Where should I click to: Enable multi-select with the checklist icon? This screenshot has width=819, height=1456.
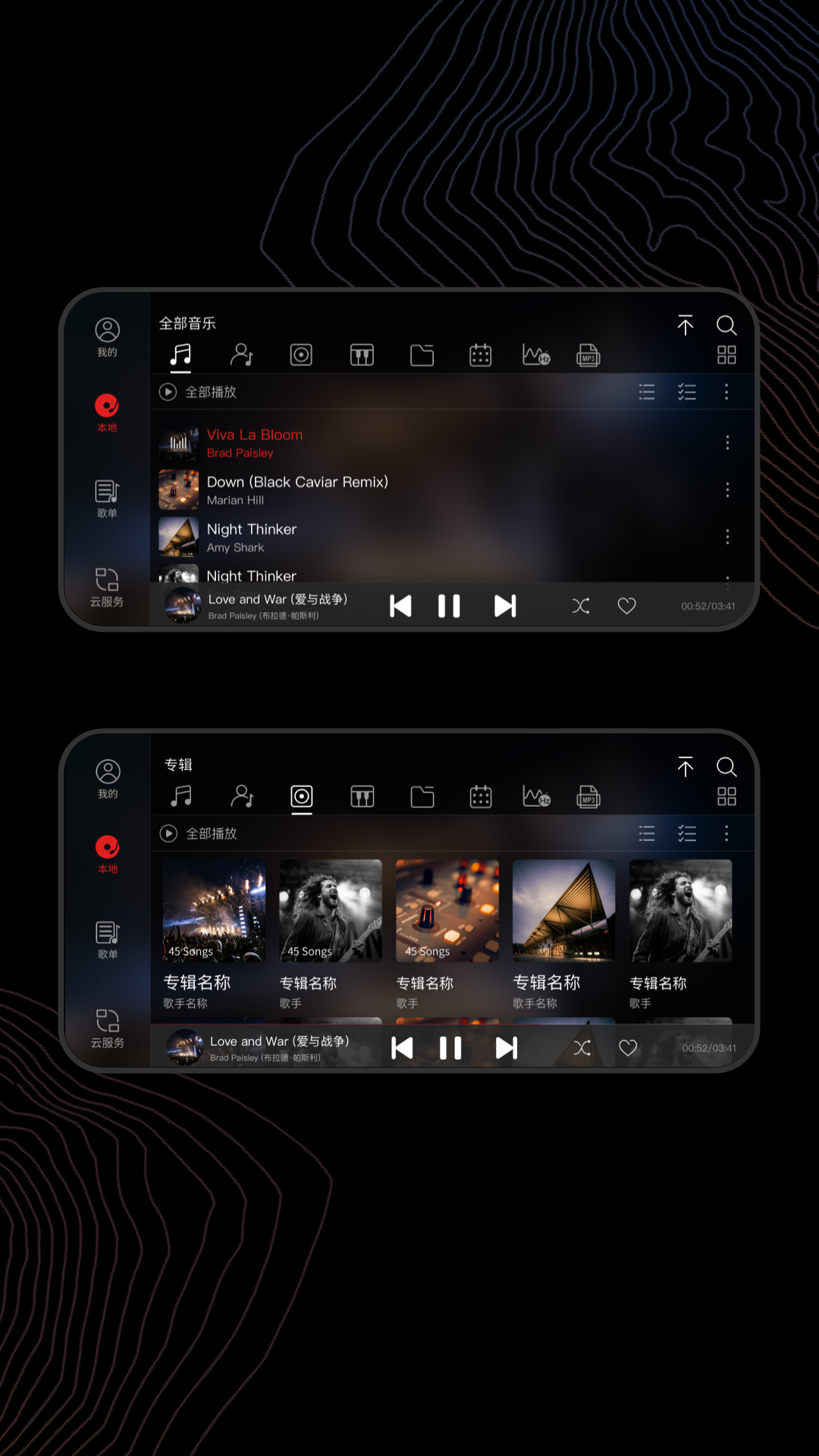pos(687,391)
